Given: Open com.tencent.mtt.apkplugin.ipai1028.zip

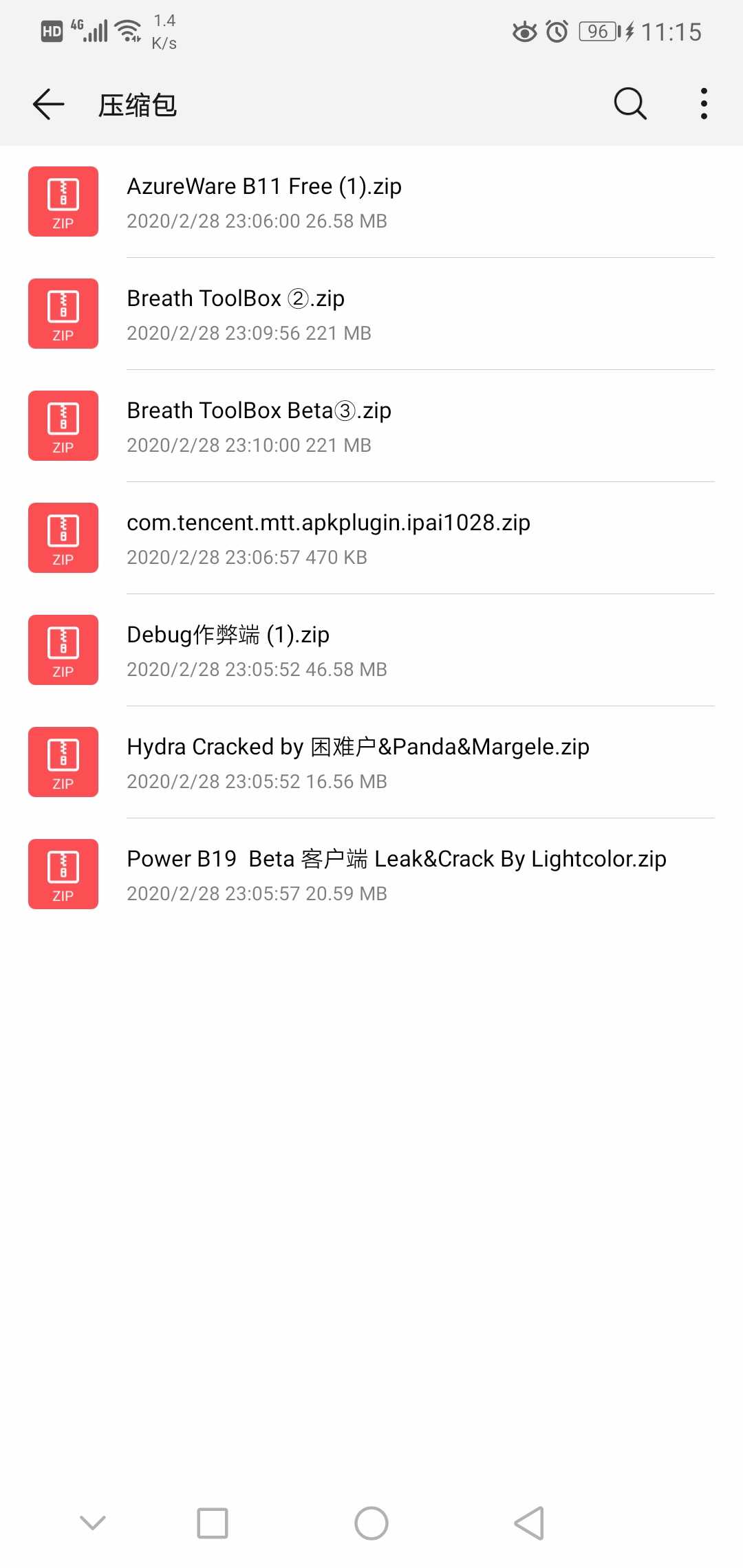Looking at the screenshot, I should [371, 538].
